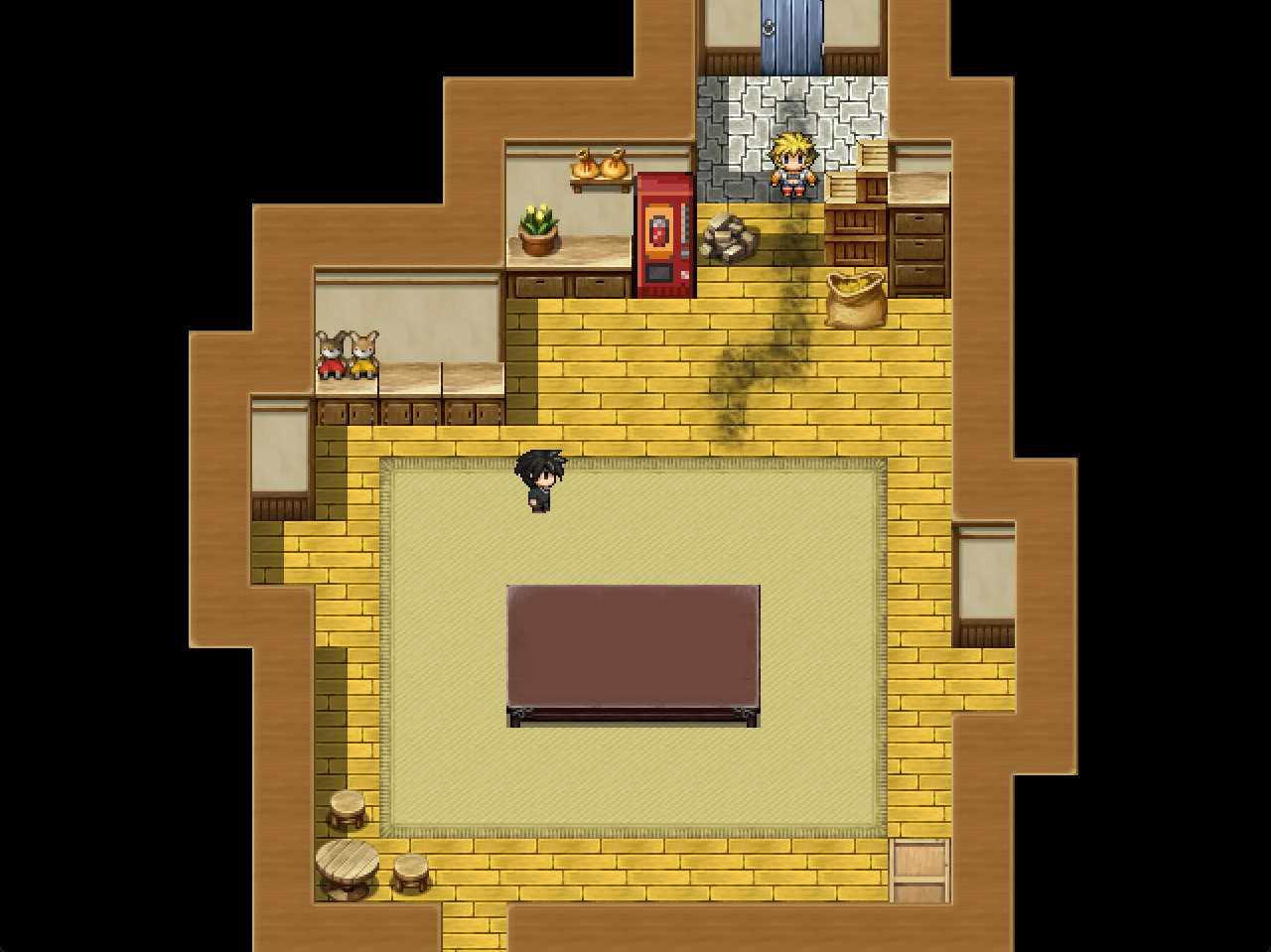Talk to the blond-haired character
This screenshot has width=1271, height=952.
[792, 164]
